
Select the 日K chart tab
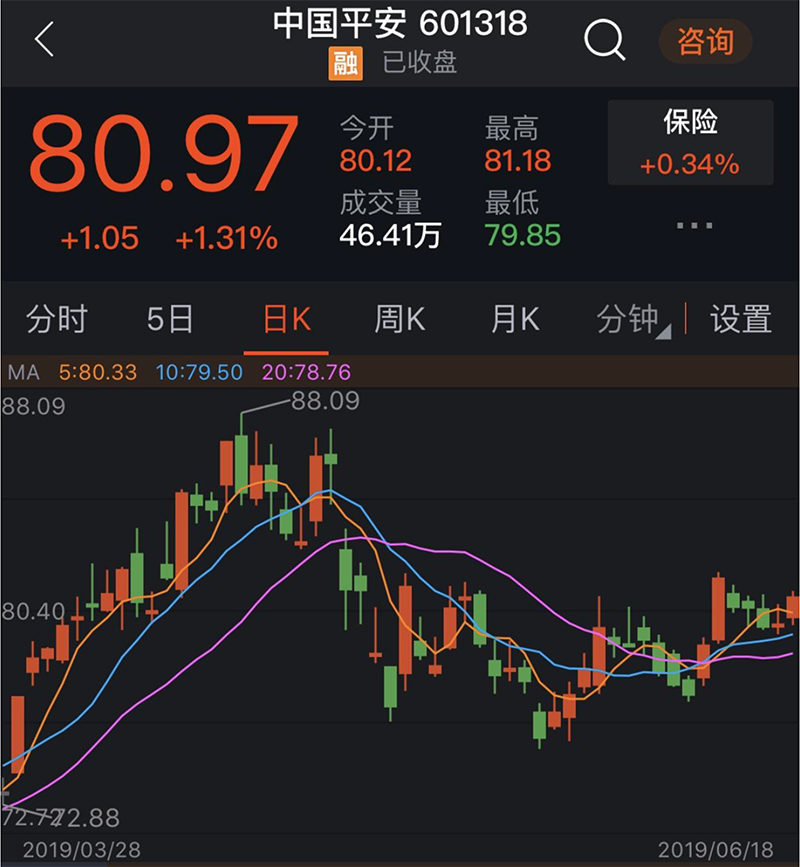coord(286,320)
